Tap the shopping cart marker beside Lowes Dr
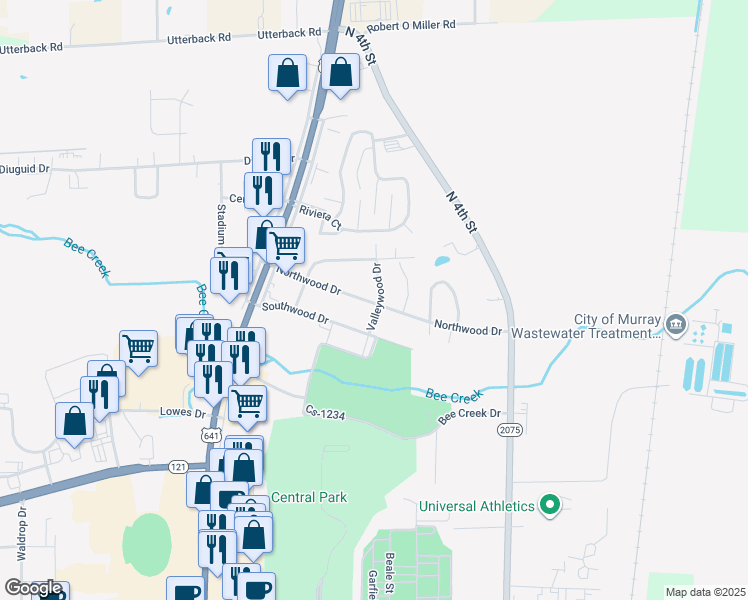Screen dimensions: 748x600 [248, 404]
